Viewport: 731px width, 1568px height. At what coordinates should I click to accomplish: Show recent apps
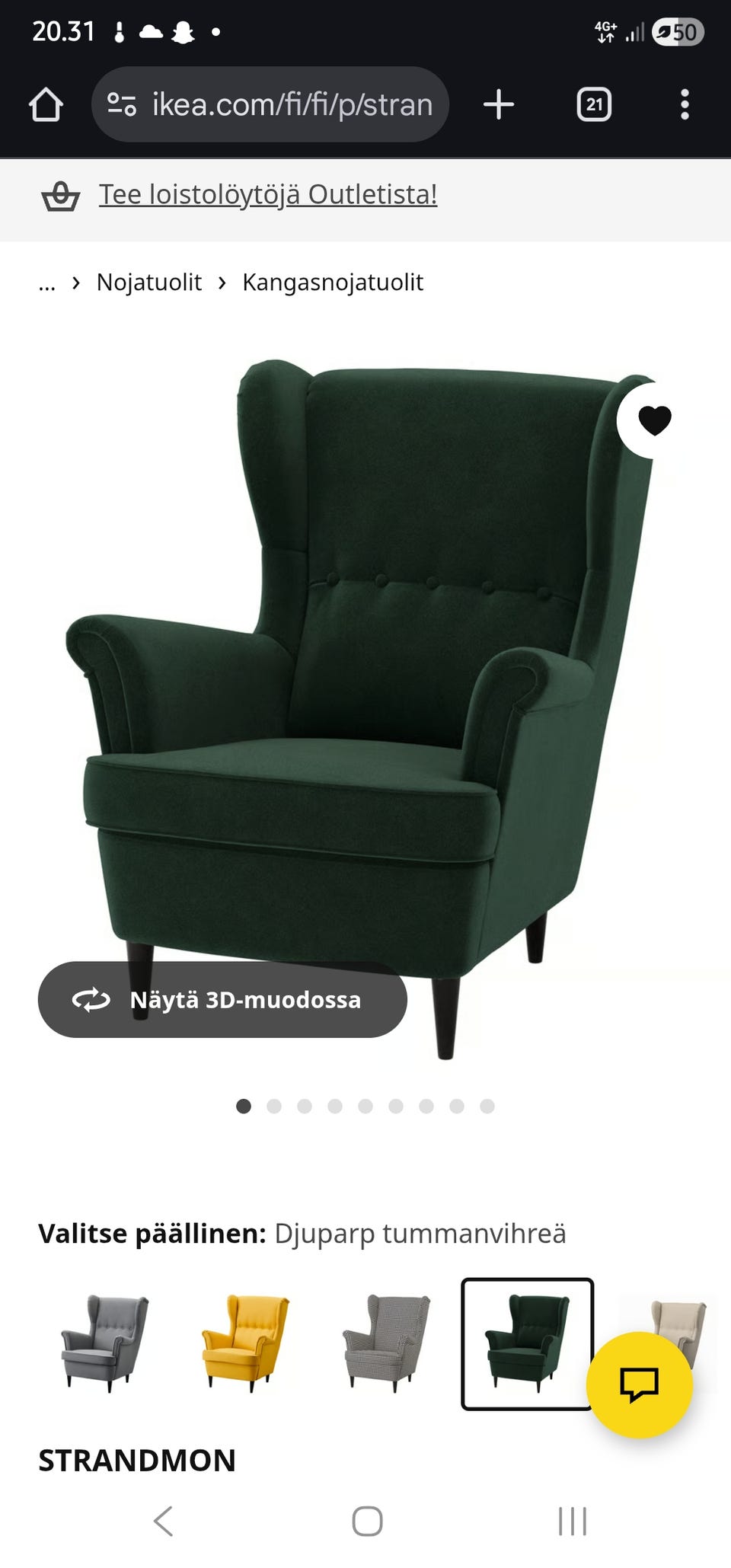(572, 1521)
